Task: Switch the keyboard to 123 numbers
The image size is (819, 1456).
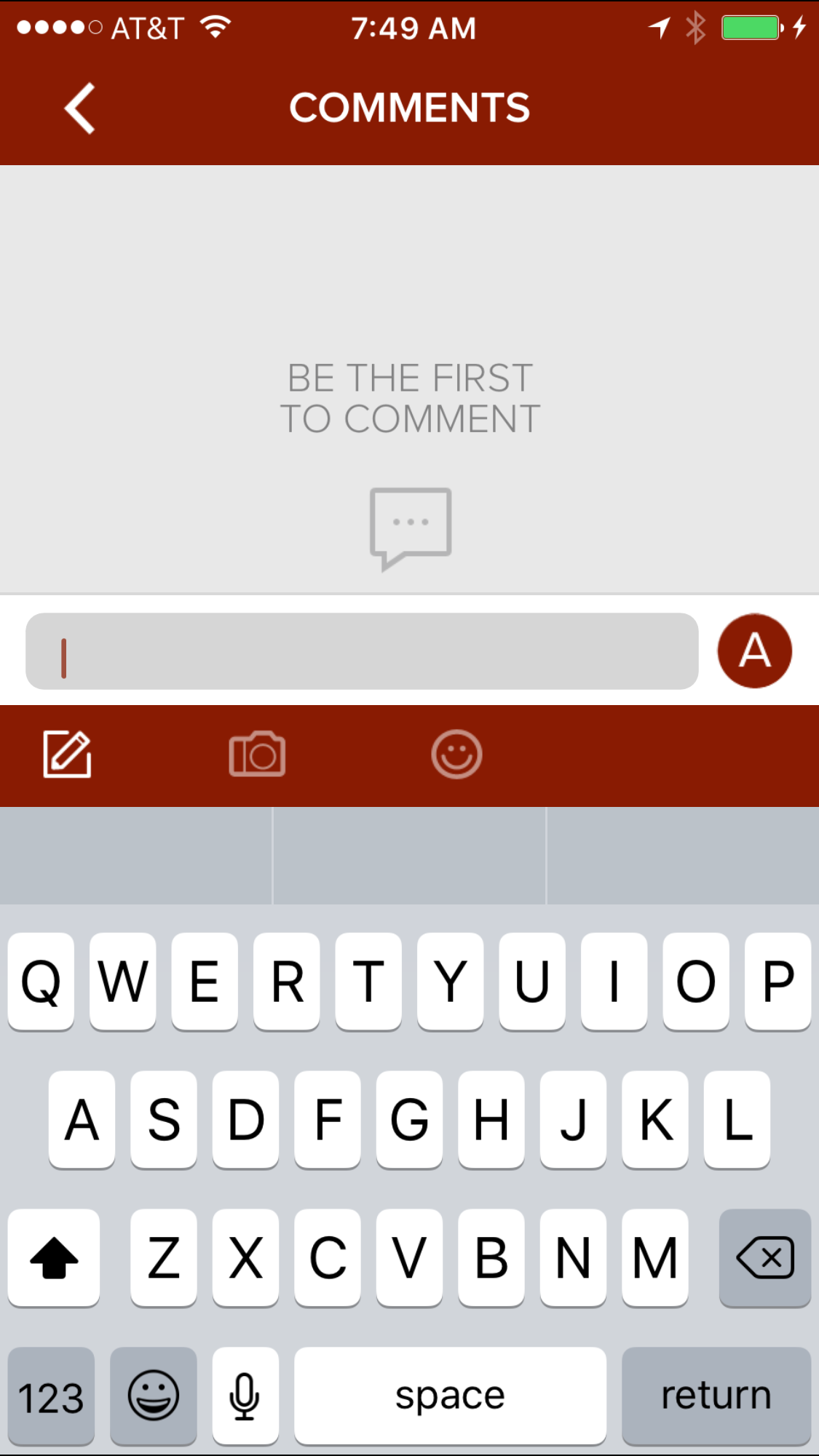Action: pos(51,1396)
